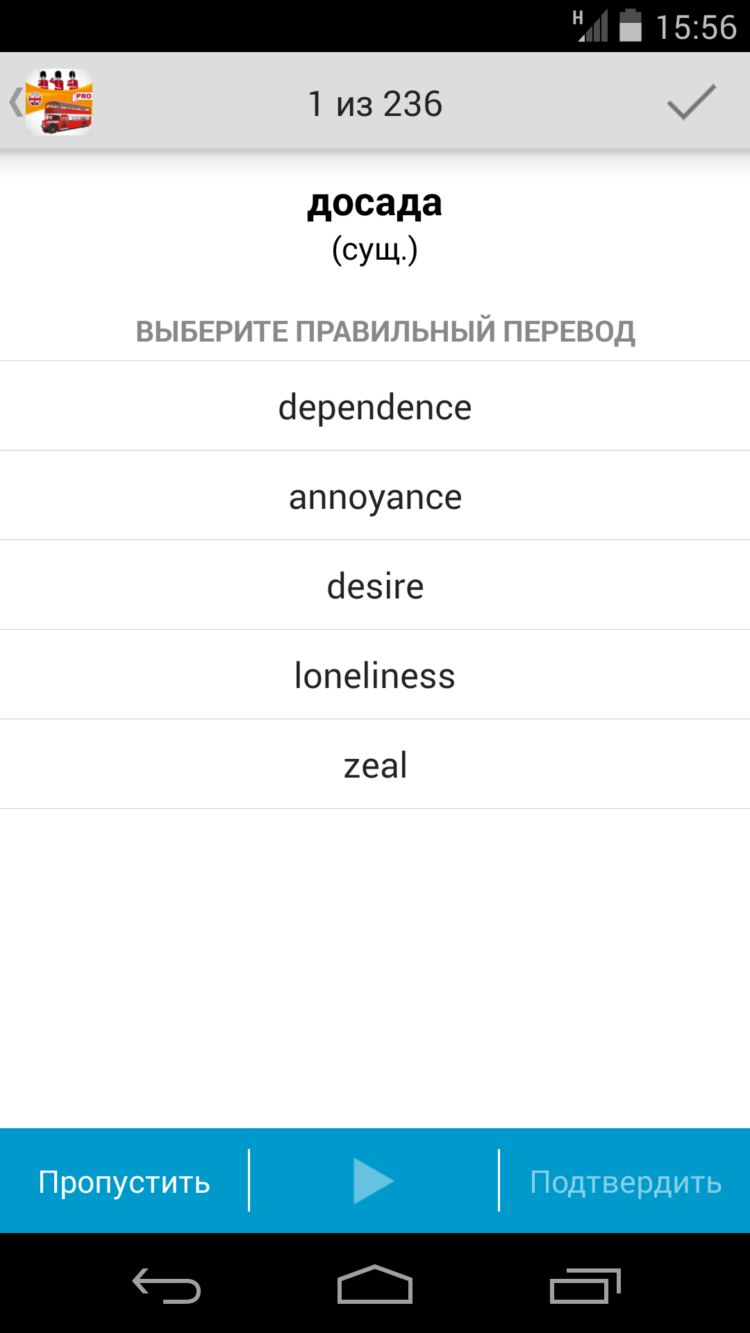Tap the checkmark in the top bar

(x=692, y=102)
